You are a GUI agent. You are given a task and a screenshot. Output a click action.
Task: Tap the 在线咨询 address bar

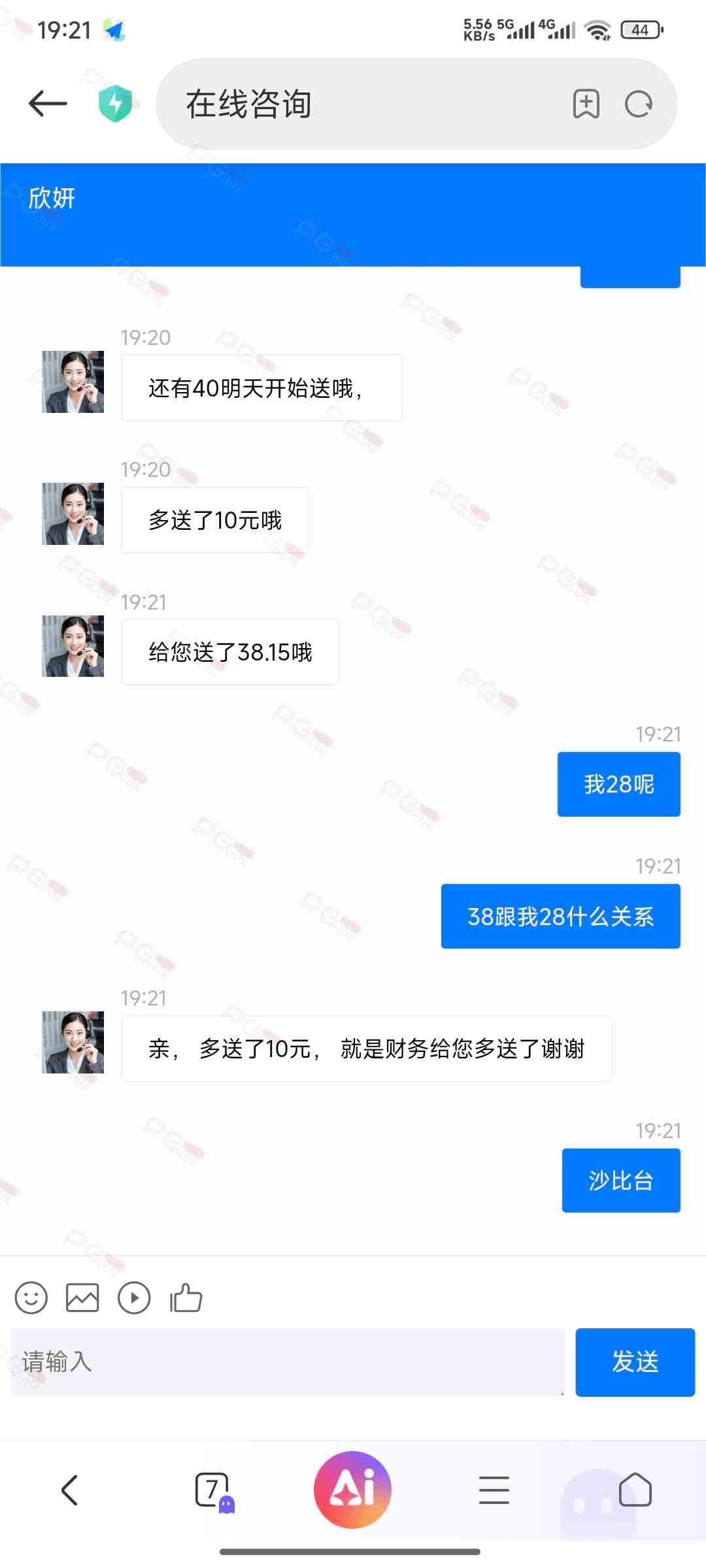360,104
